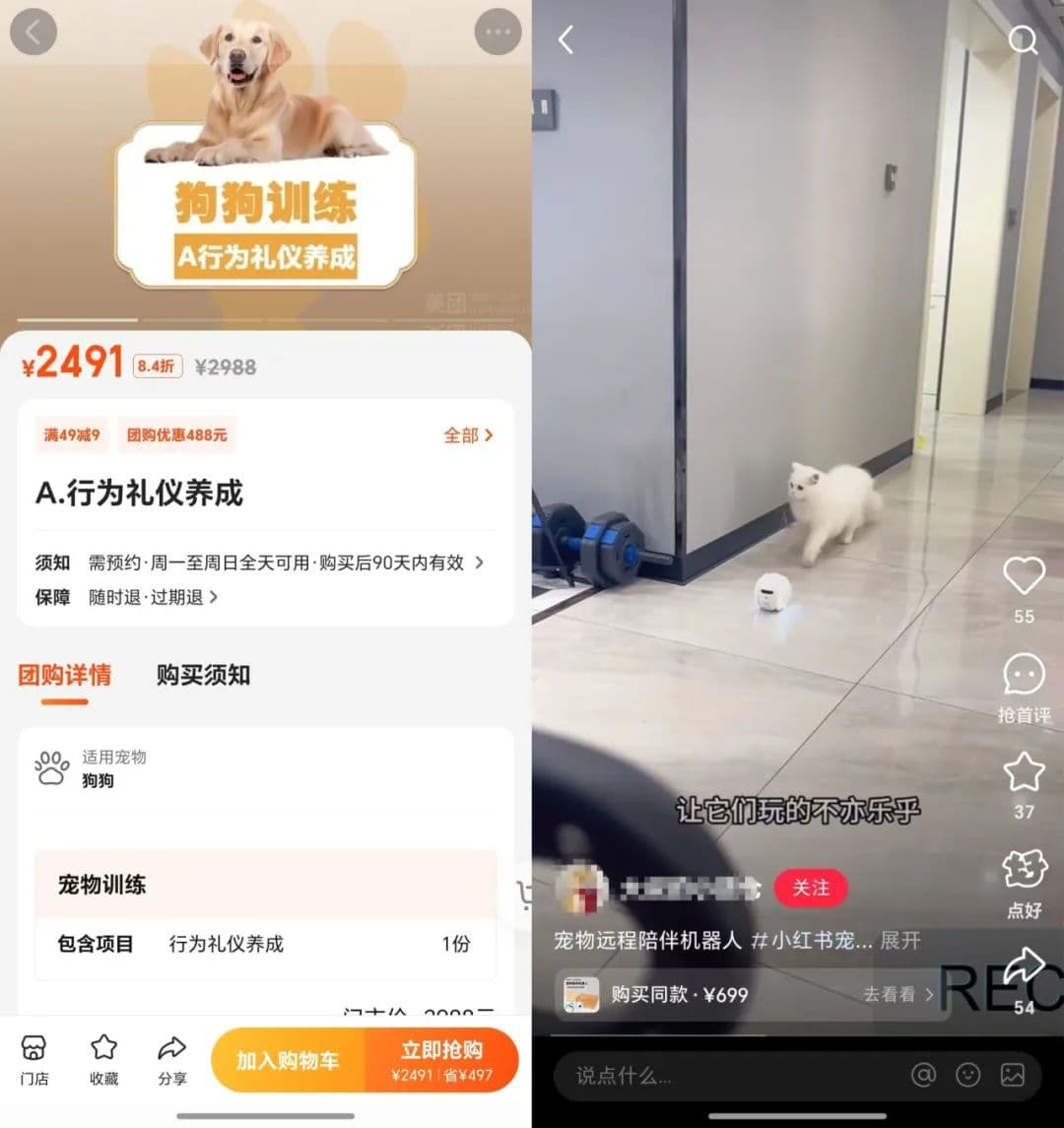Bookmark the video with the star icon

click(x=1024, y=772)
